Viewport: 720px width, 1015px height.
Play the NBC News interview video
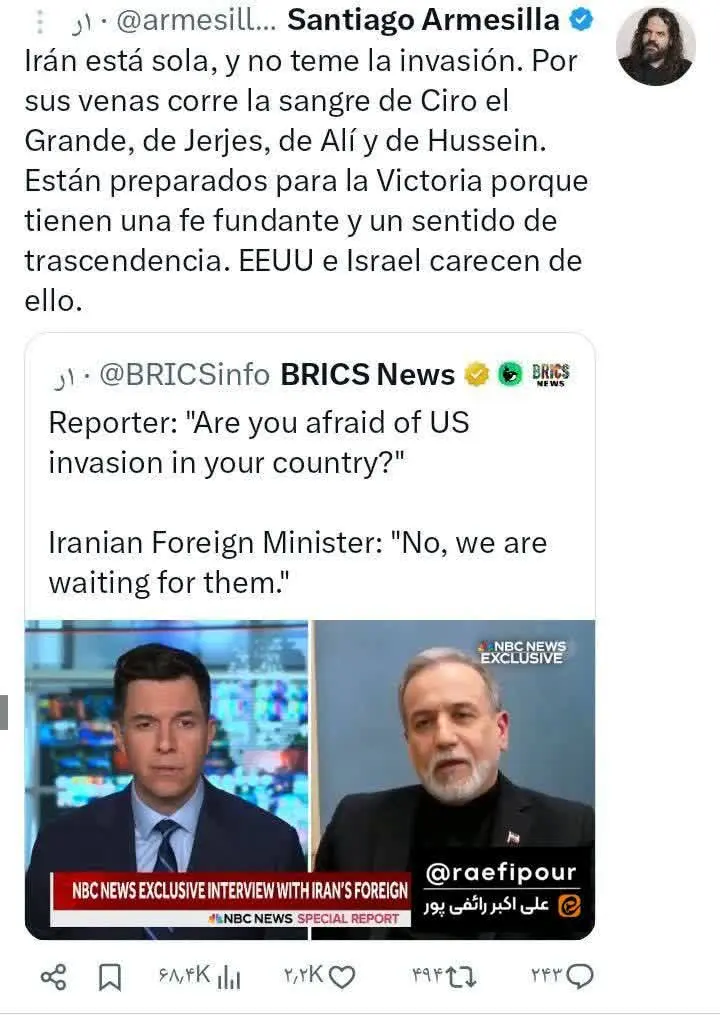point(310,778)
